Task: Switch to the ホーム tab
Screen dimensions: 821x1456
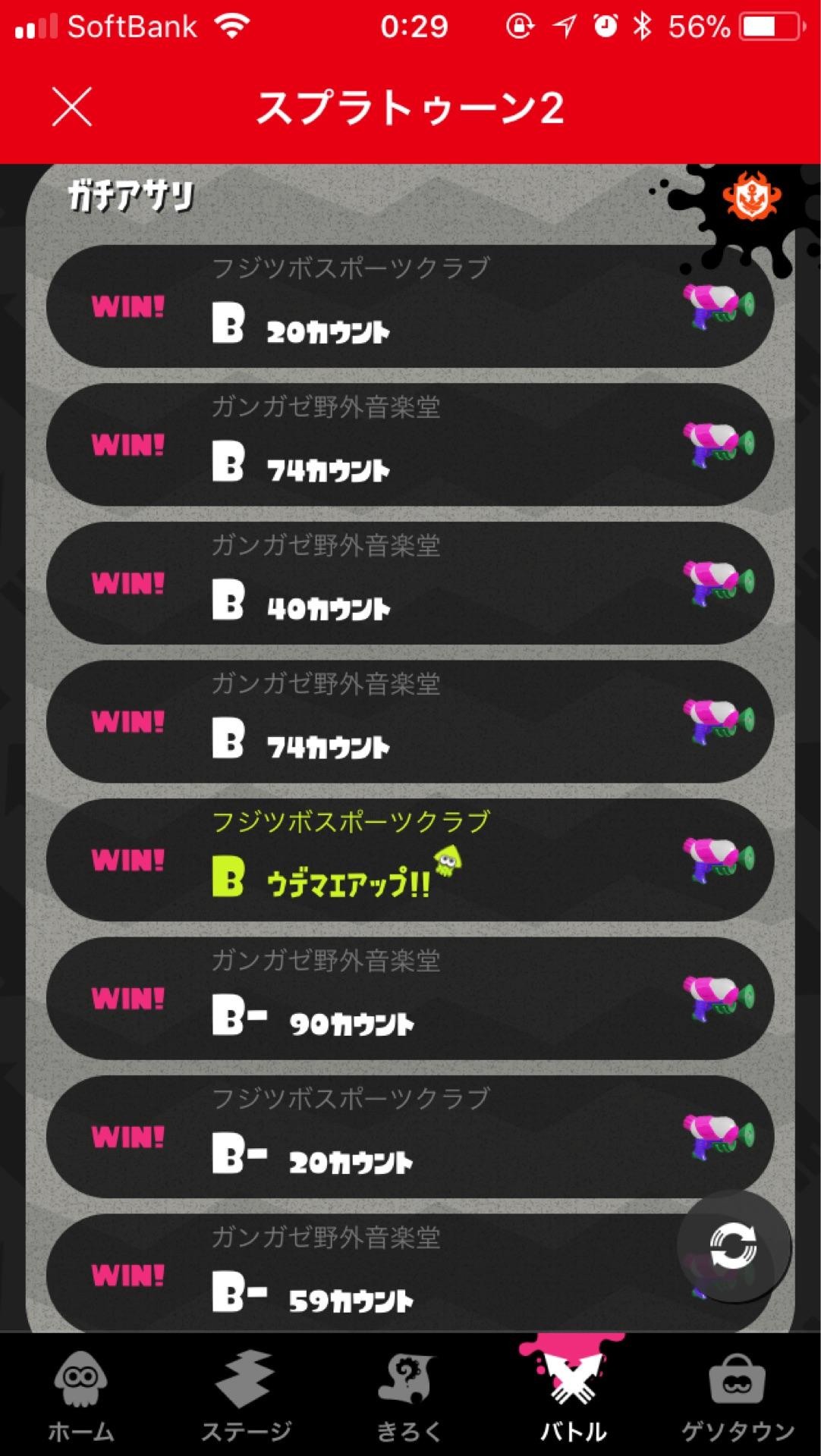Action: pos(81,1397)
